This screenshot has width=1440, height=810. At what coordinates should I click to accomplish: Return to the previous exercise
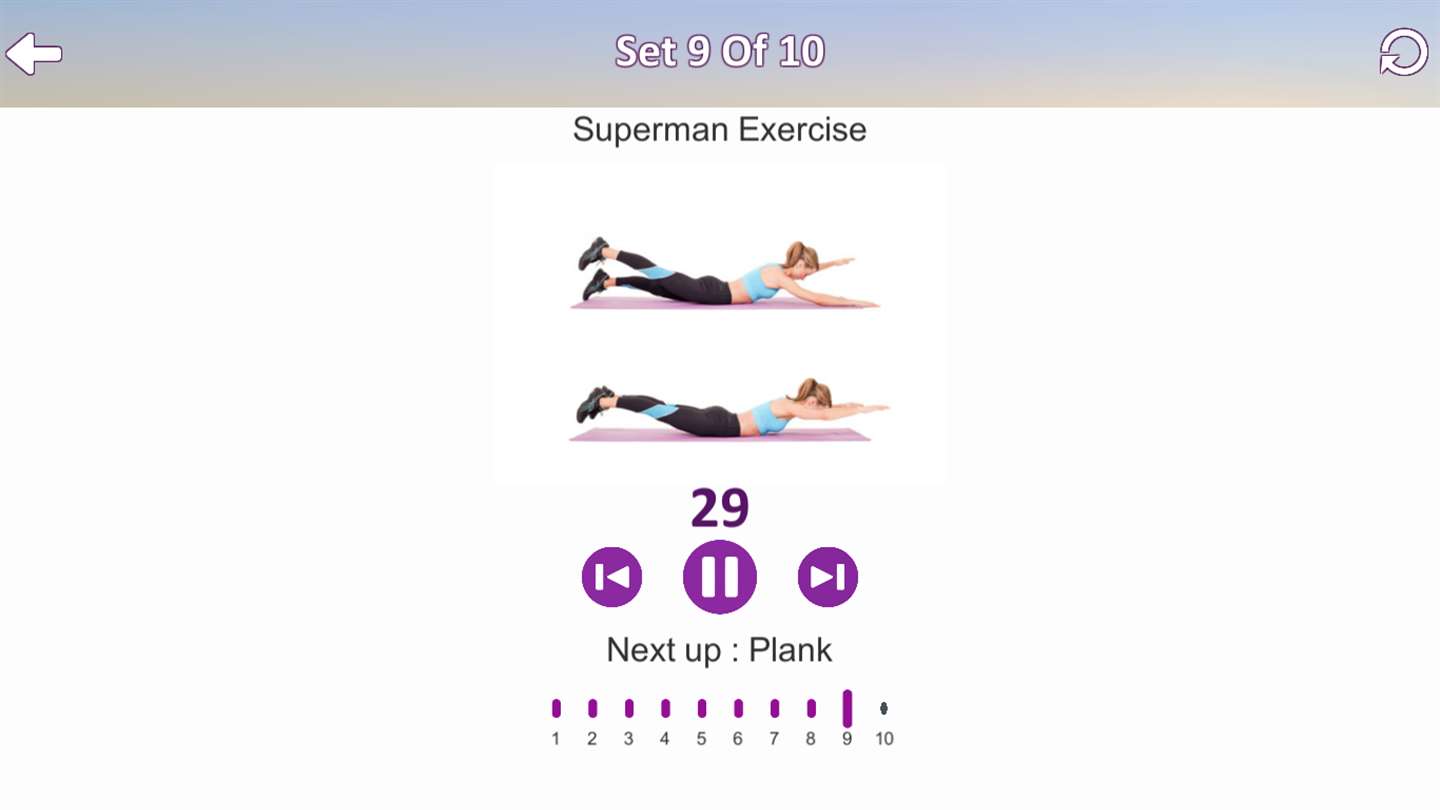[611, 577]
